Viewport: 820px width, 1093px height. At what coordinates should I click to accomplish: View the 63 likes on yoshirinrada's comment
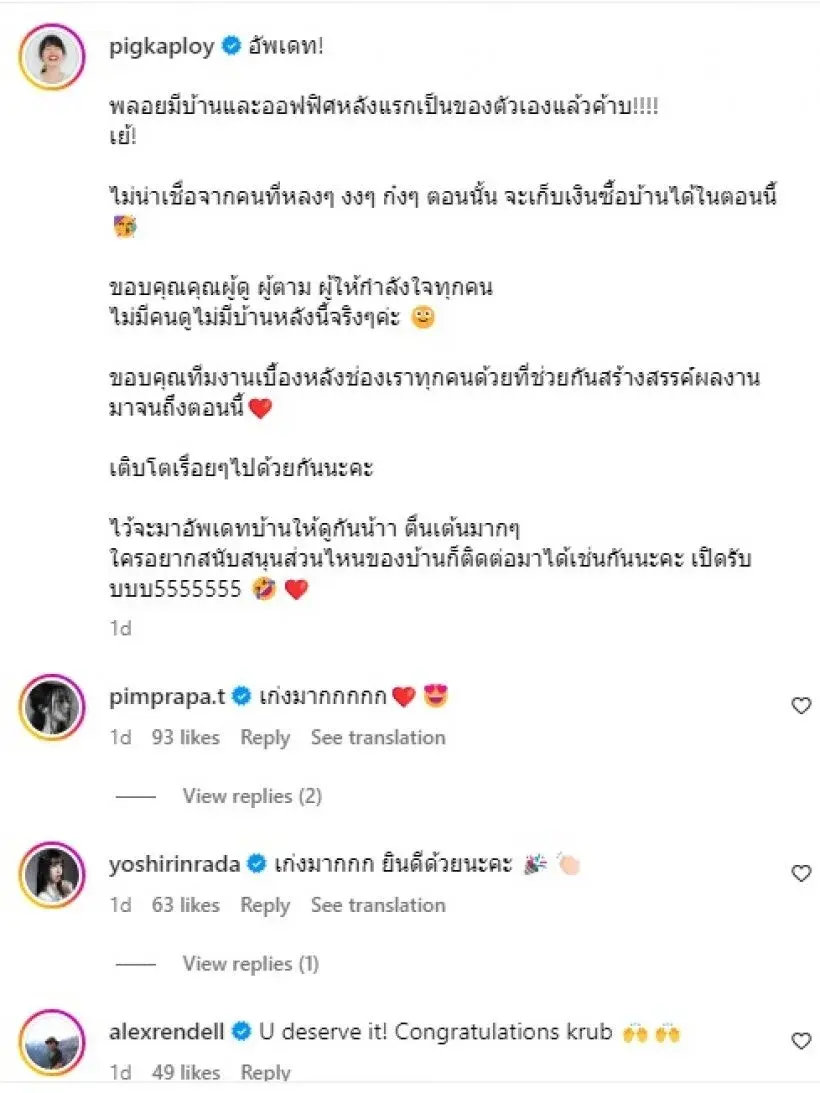[186, 905]
